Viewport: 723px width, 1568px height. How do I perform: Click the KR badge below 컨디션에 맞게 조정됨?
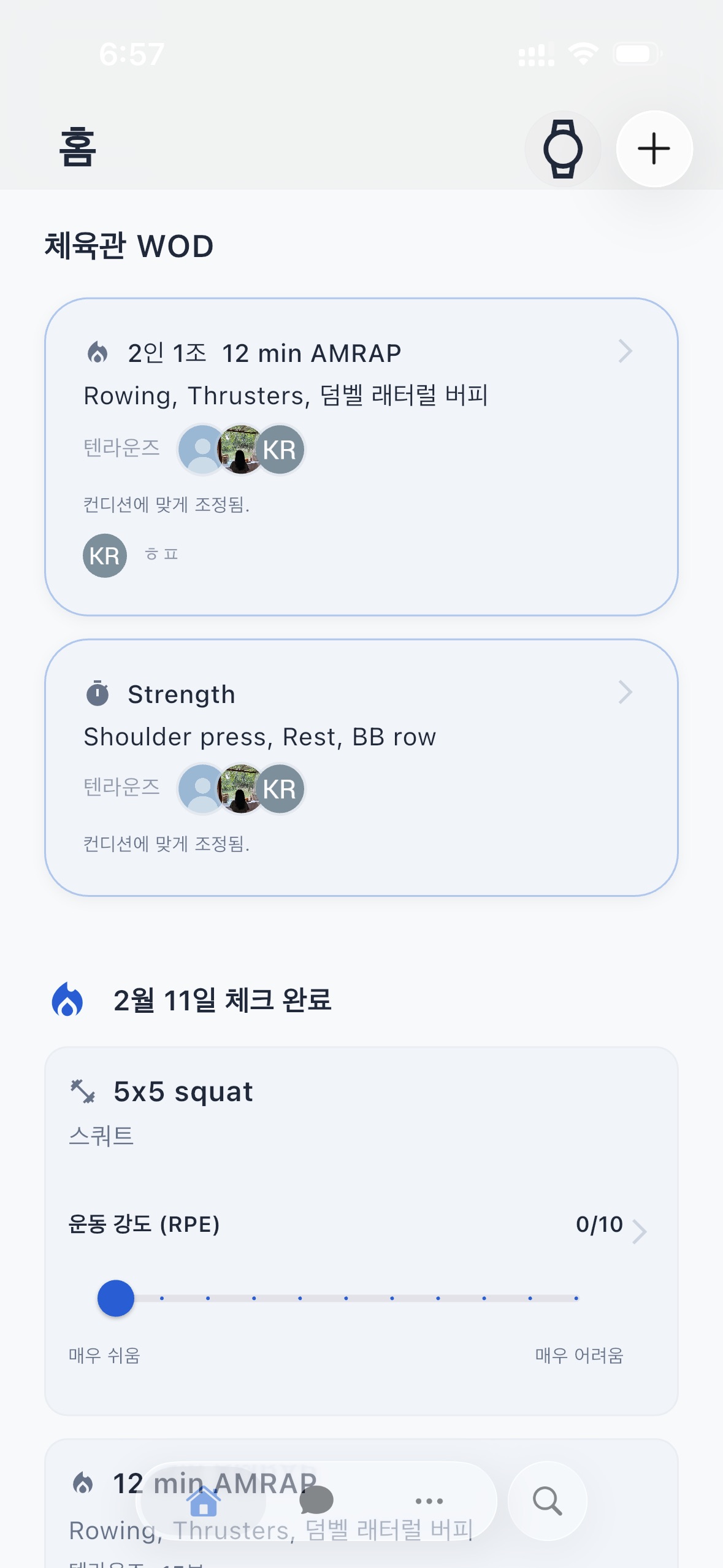click(x=104, y=556)
